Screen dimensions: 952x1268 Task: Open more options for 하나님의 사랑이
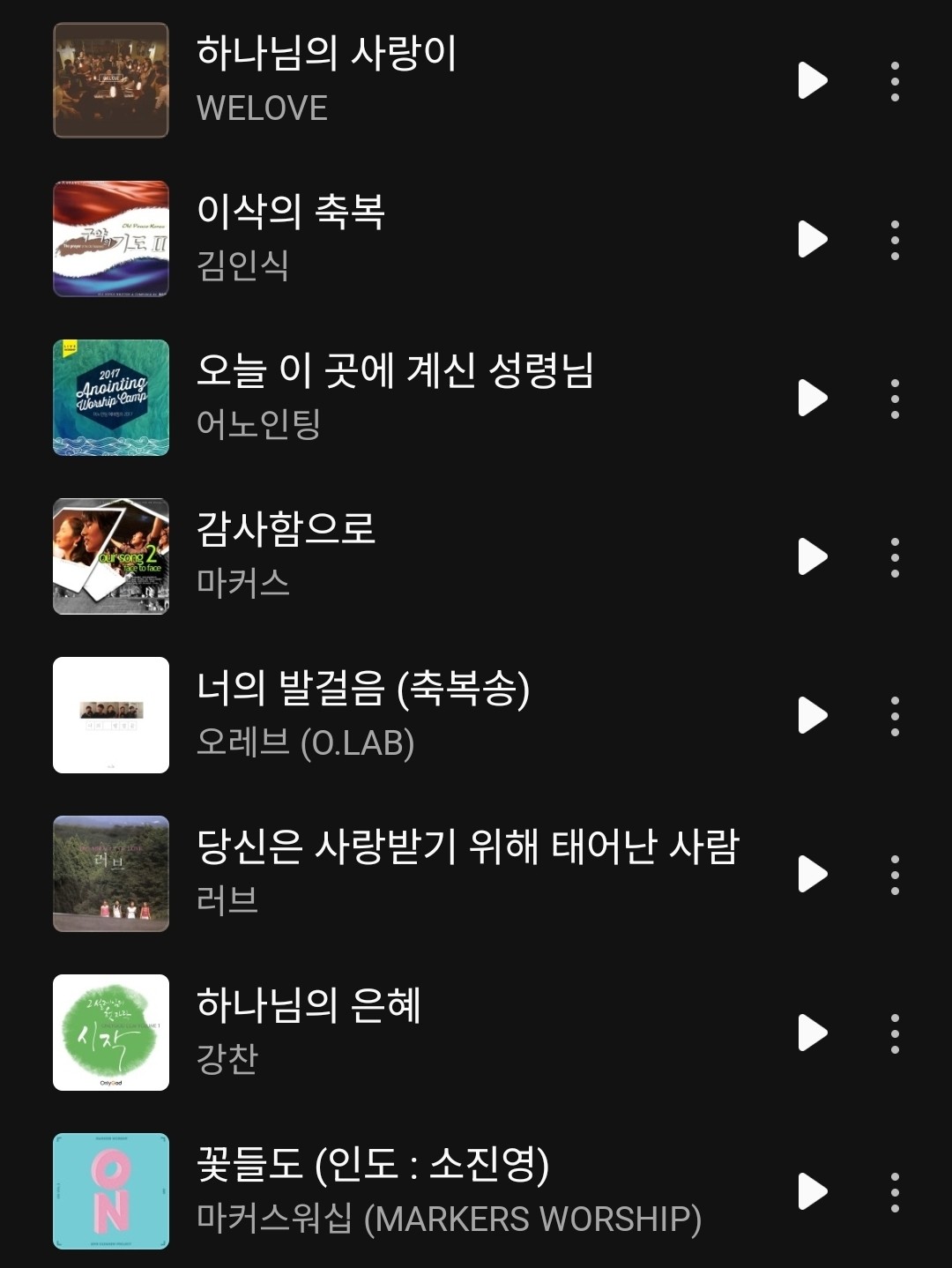tap(895, 81)
